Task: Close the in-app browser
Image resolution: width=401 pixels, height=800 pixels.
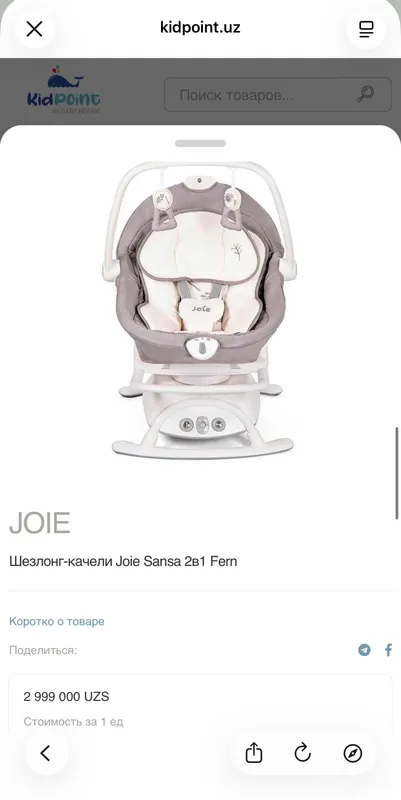Action: tap(34, 29)
